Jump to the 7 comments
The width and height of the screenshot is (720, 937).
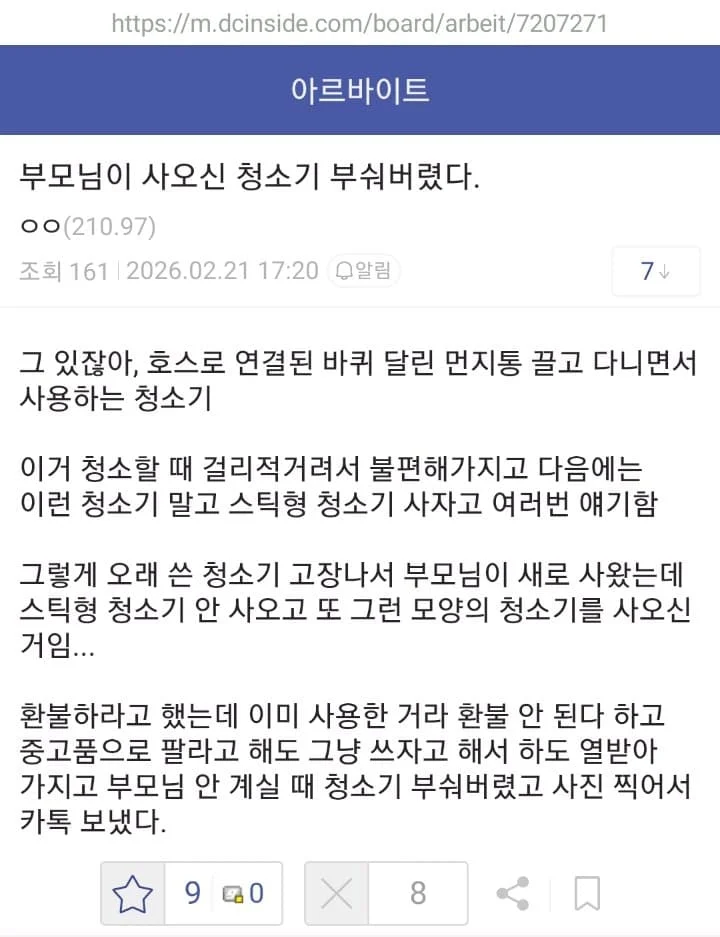[655, 271]
